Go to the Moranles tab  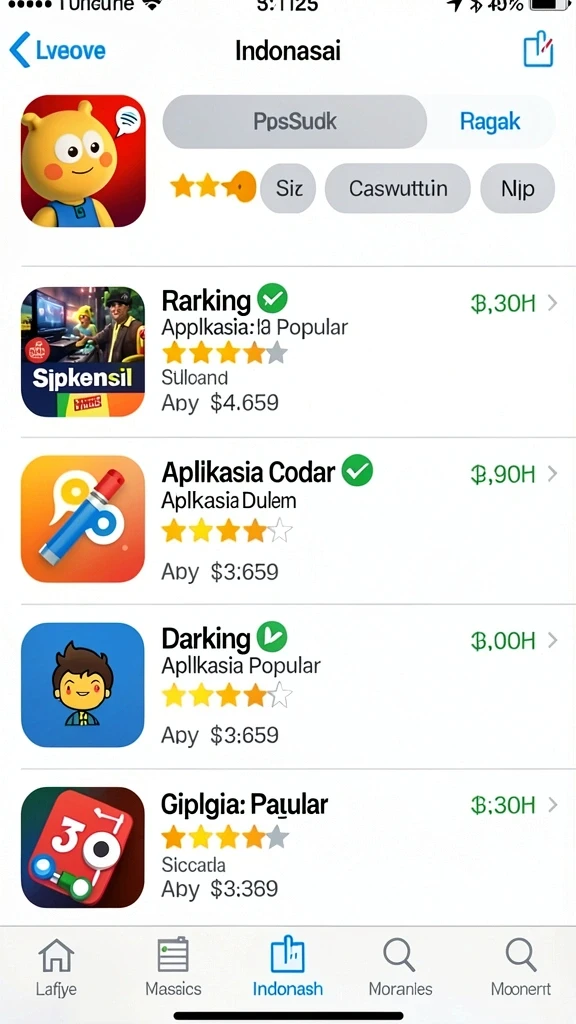400,967
